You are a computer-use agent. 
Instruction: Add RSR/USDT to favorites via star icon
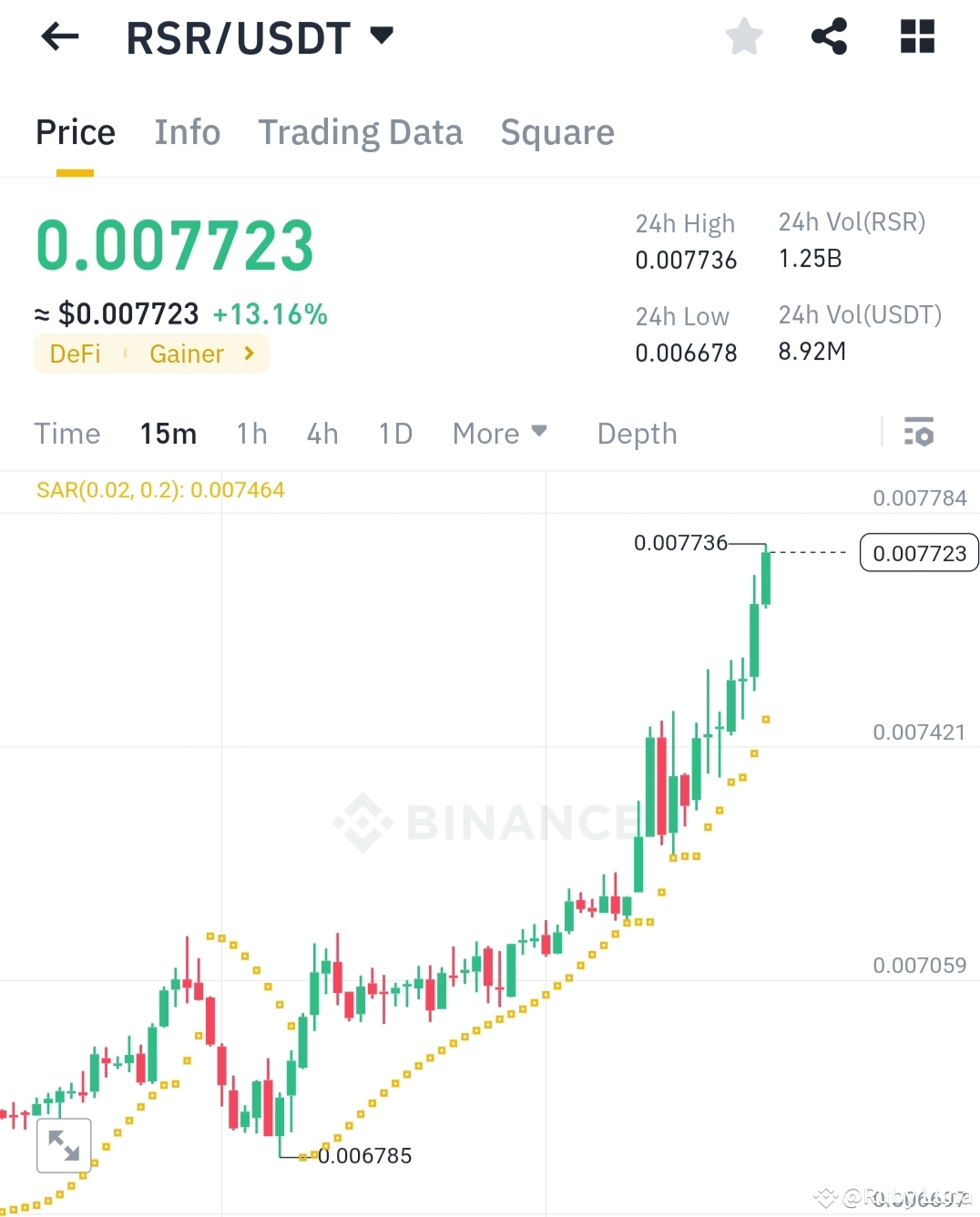click(x=744, y=36)
